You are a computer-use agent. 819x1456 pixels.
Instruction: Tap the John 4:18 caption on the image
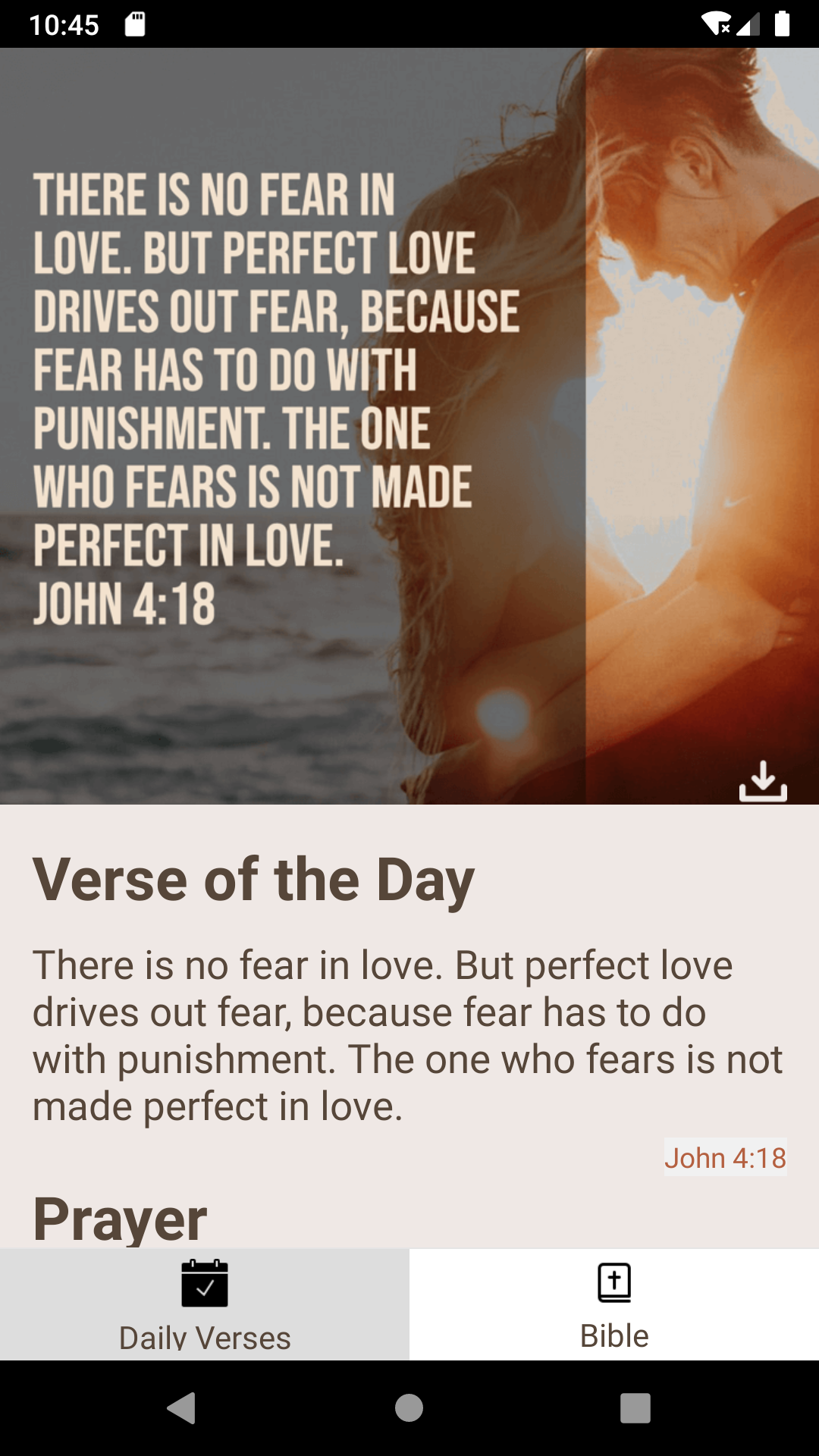(x=125, y=603)
